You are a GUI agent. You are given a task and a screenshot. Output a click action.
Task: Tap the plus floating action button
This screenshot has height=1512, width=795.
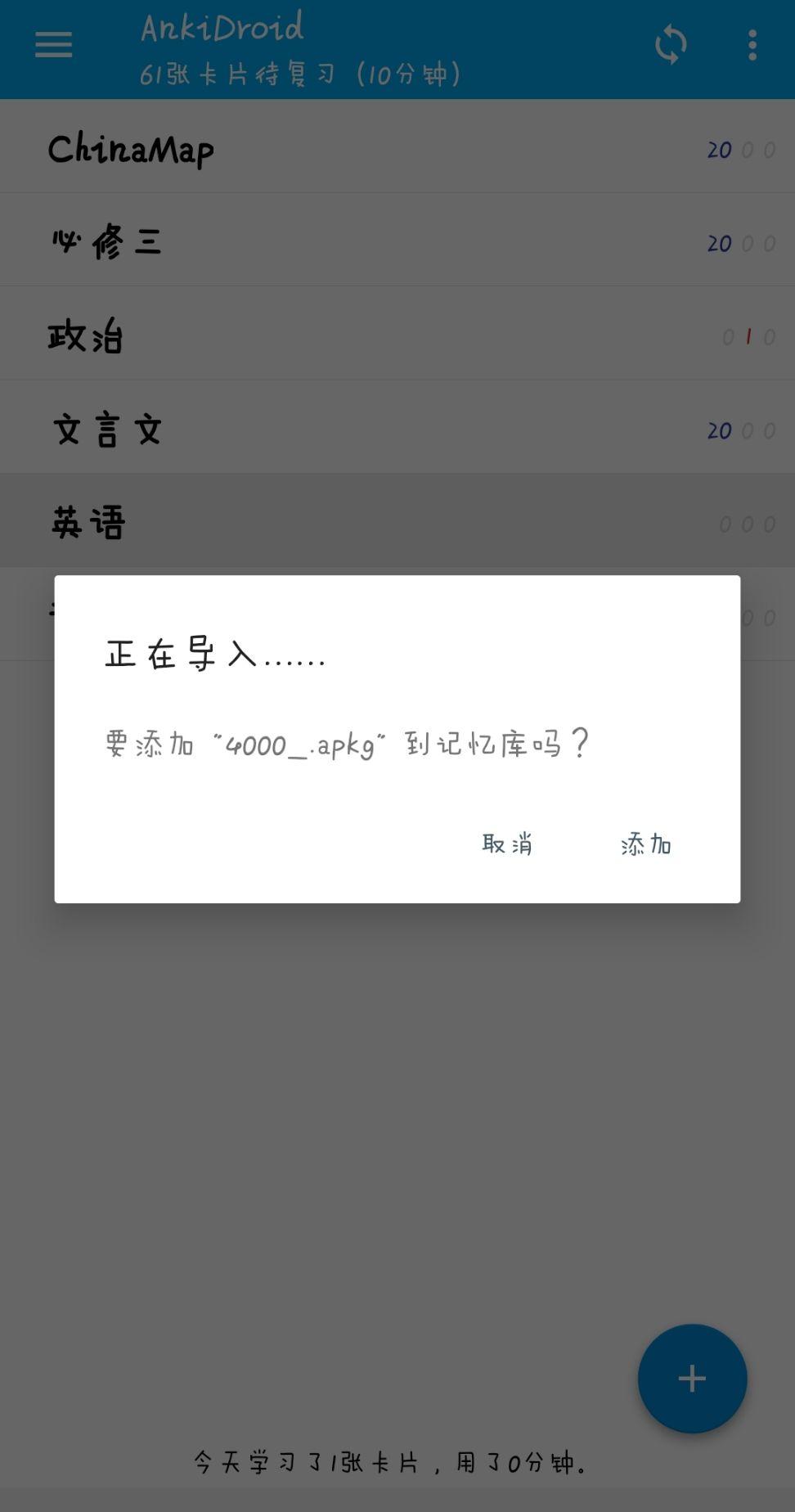click(692, 1378)
